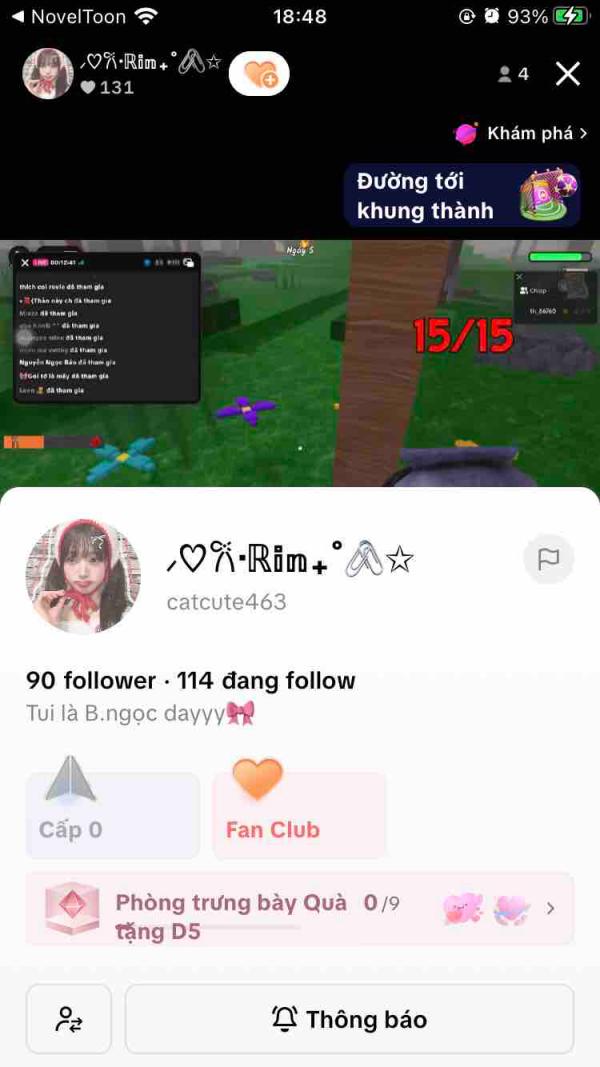Report this user with the flag icon

pyautogui.click(x=548, y=559)
